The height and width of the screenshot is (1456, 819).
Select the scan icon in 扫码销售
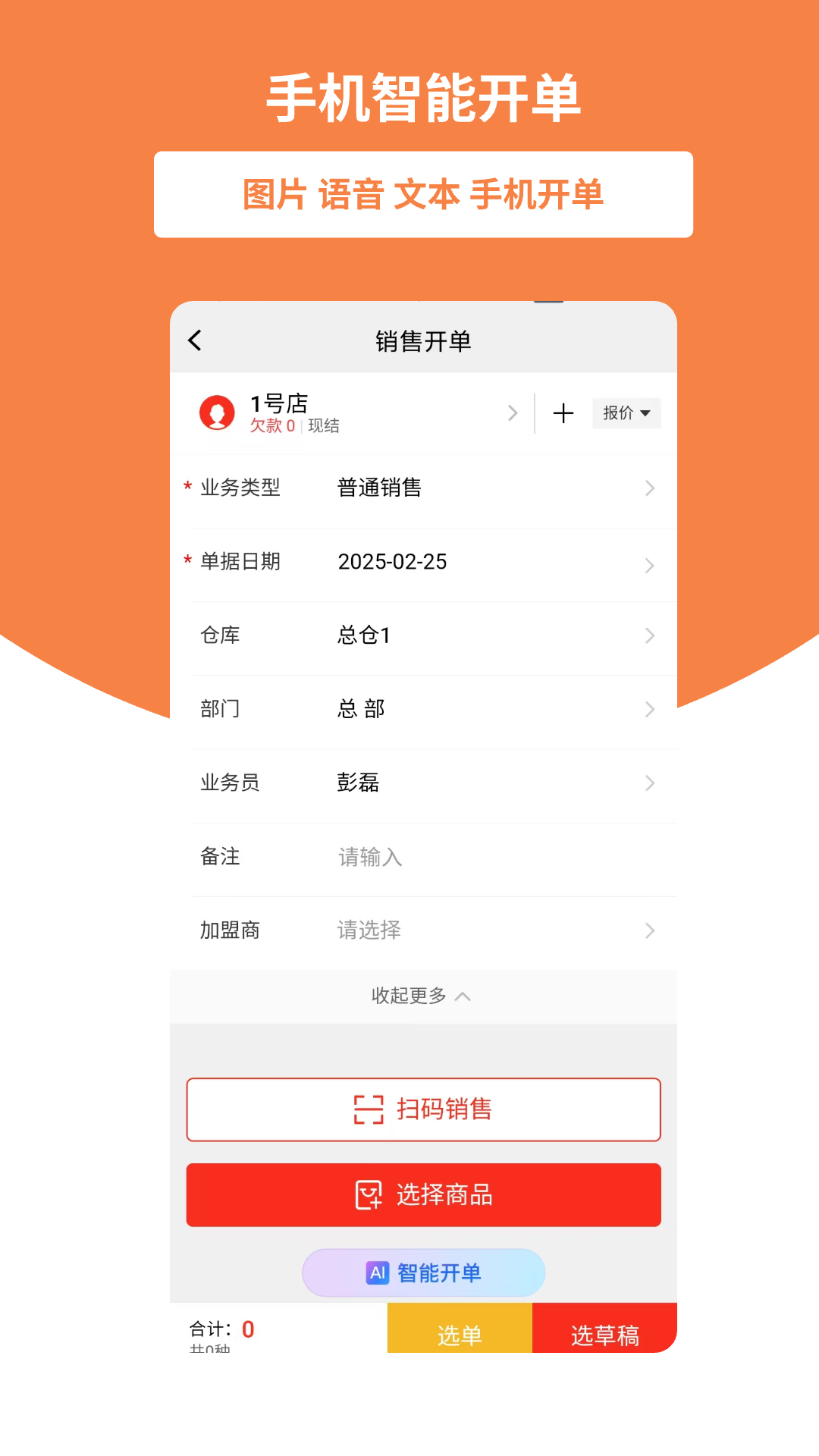tap(369, 1109)
